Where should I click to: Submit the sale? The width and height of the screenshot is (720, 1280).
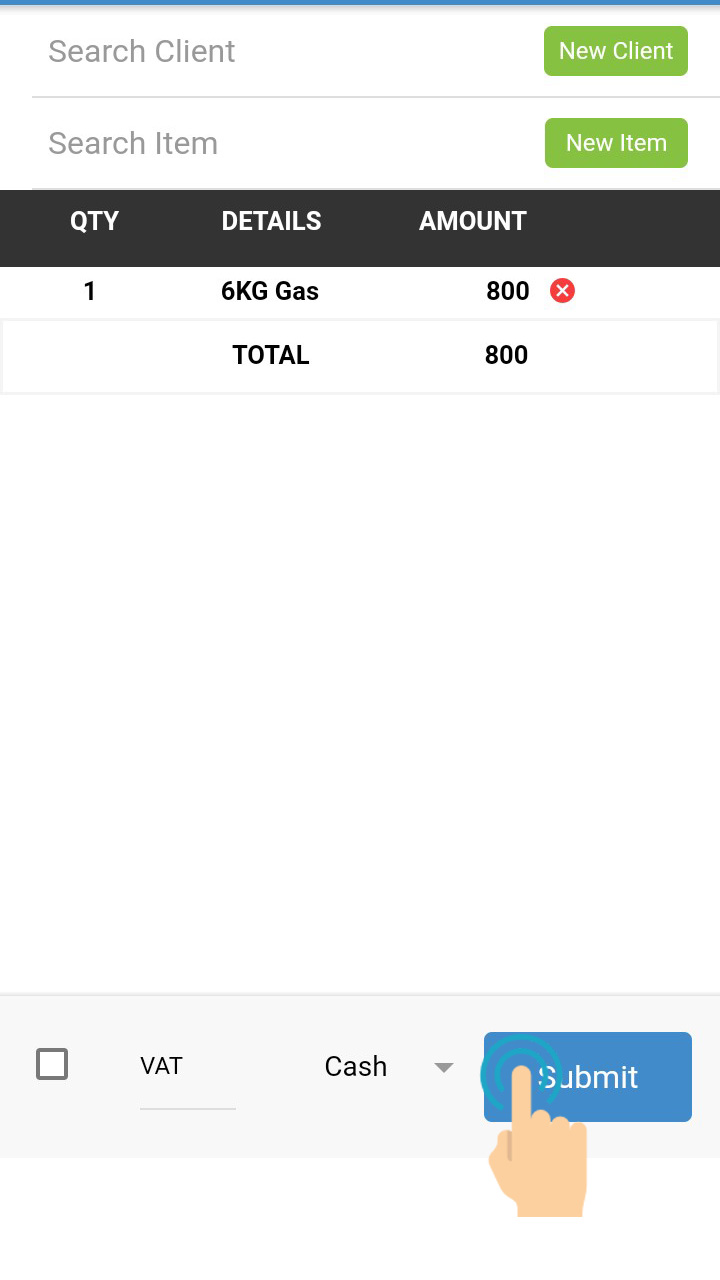[588, 1077]
